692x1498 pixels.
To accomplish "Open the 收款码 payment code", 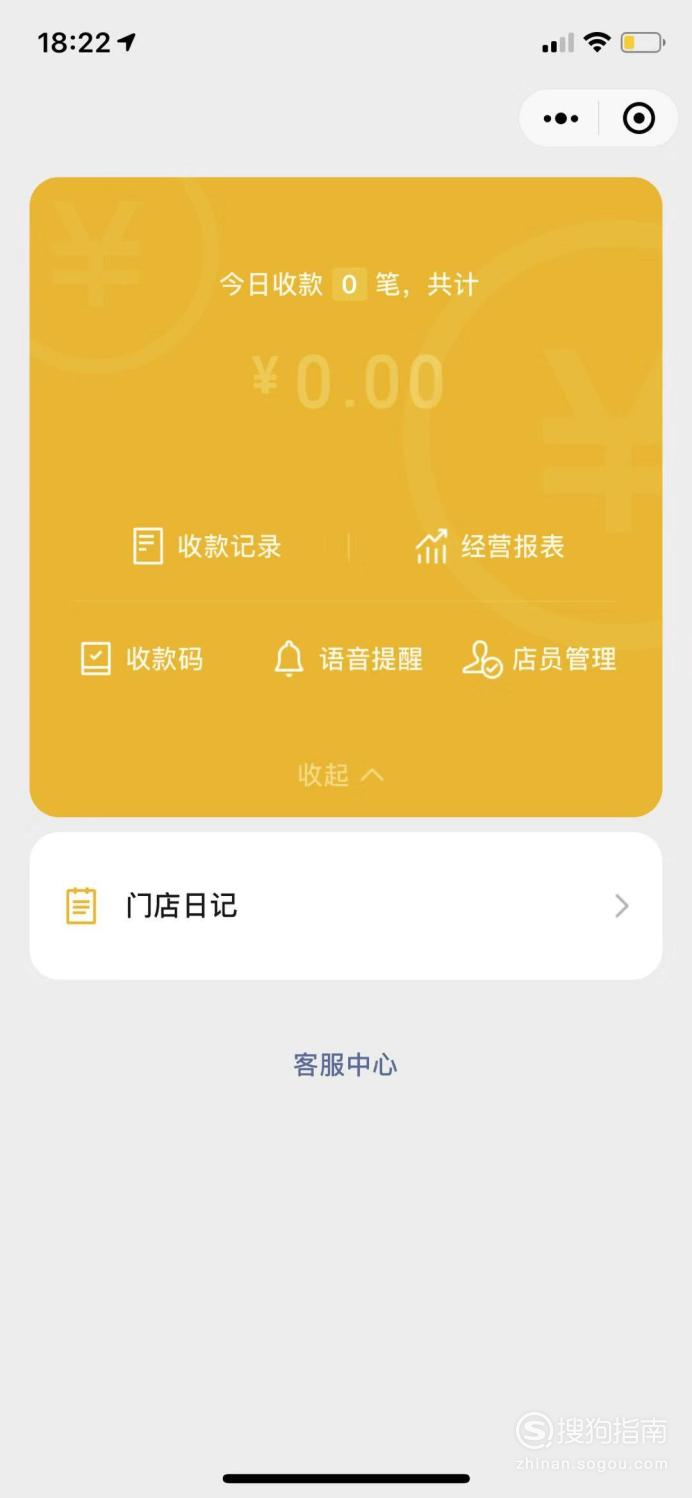I will pos(141,659).
